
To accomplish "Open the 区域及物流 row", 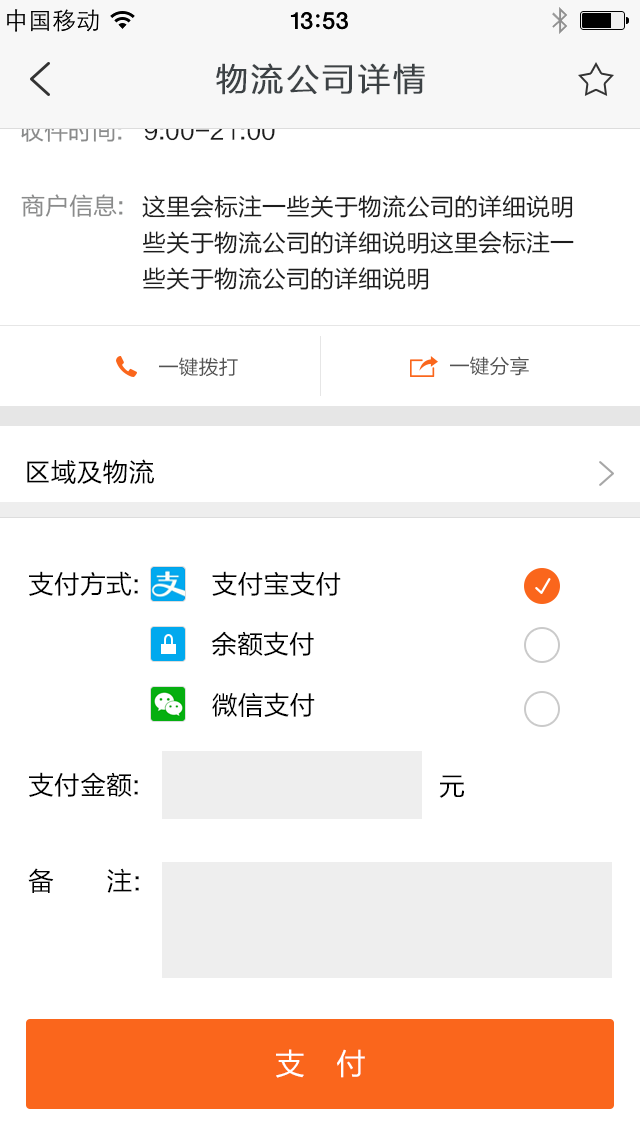I will 320,473.
